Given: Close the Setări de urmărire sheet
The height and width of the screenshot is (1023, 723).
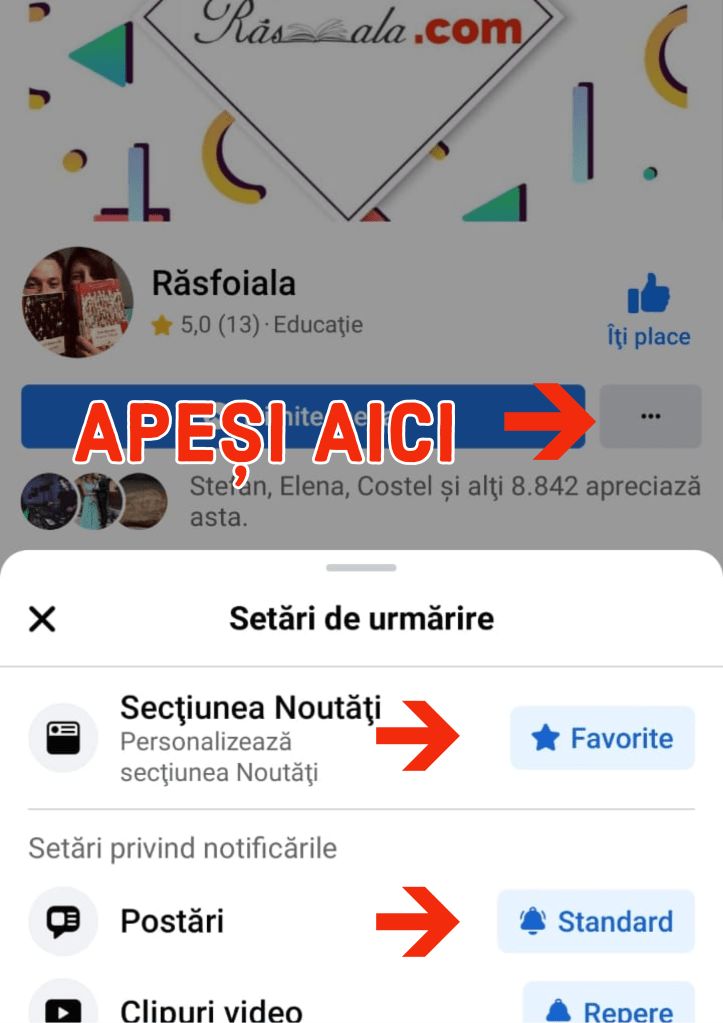Looking at the screenshot, I should click(x=42, y=619).
